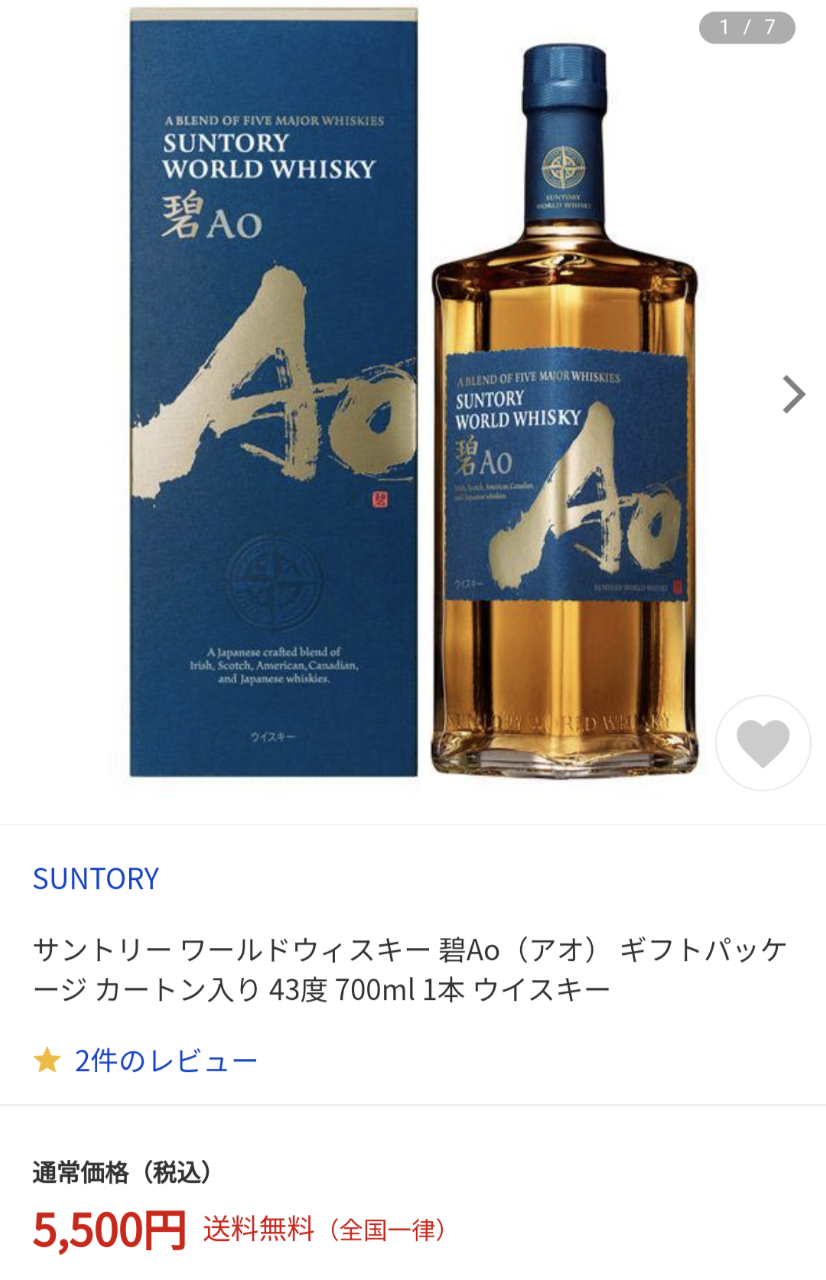Add the whisky to favorites with heart
Image resolution: width=826 pixels, height=1280 pixels.
pyautogui.click(x=763, y=743)
